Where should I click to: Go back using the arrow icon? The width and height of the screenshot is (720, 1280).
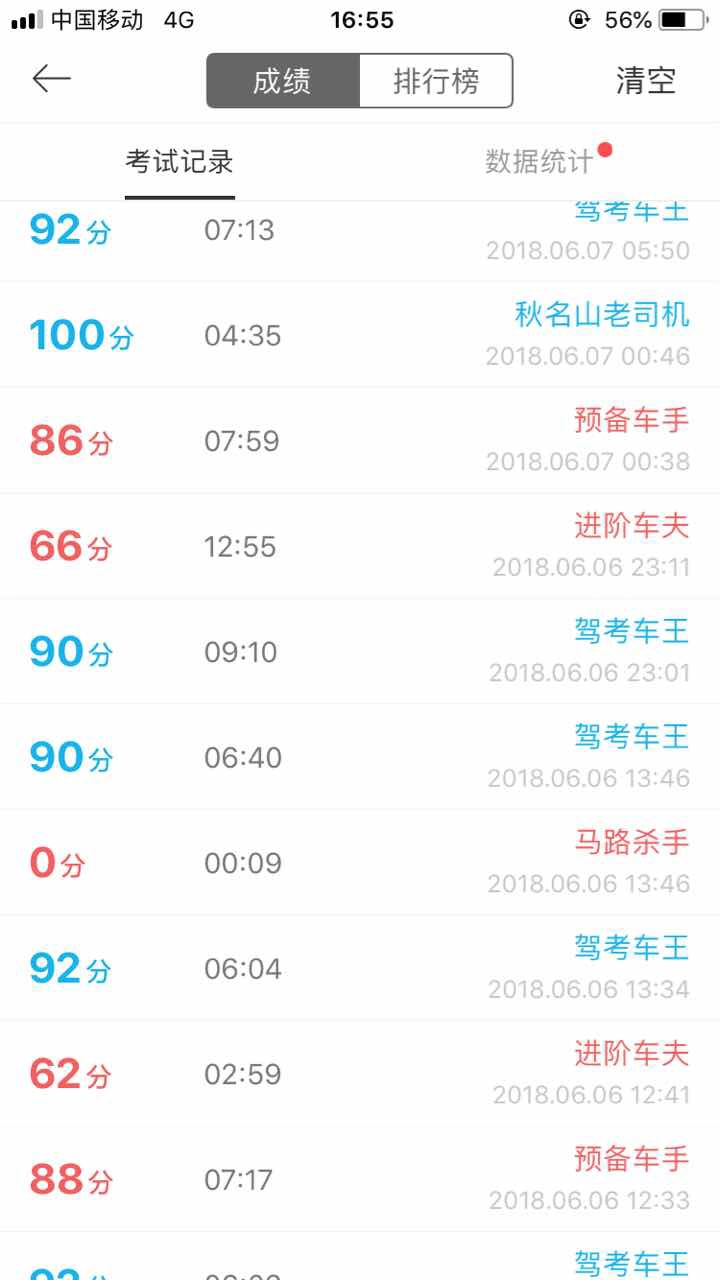coord(51,79)
